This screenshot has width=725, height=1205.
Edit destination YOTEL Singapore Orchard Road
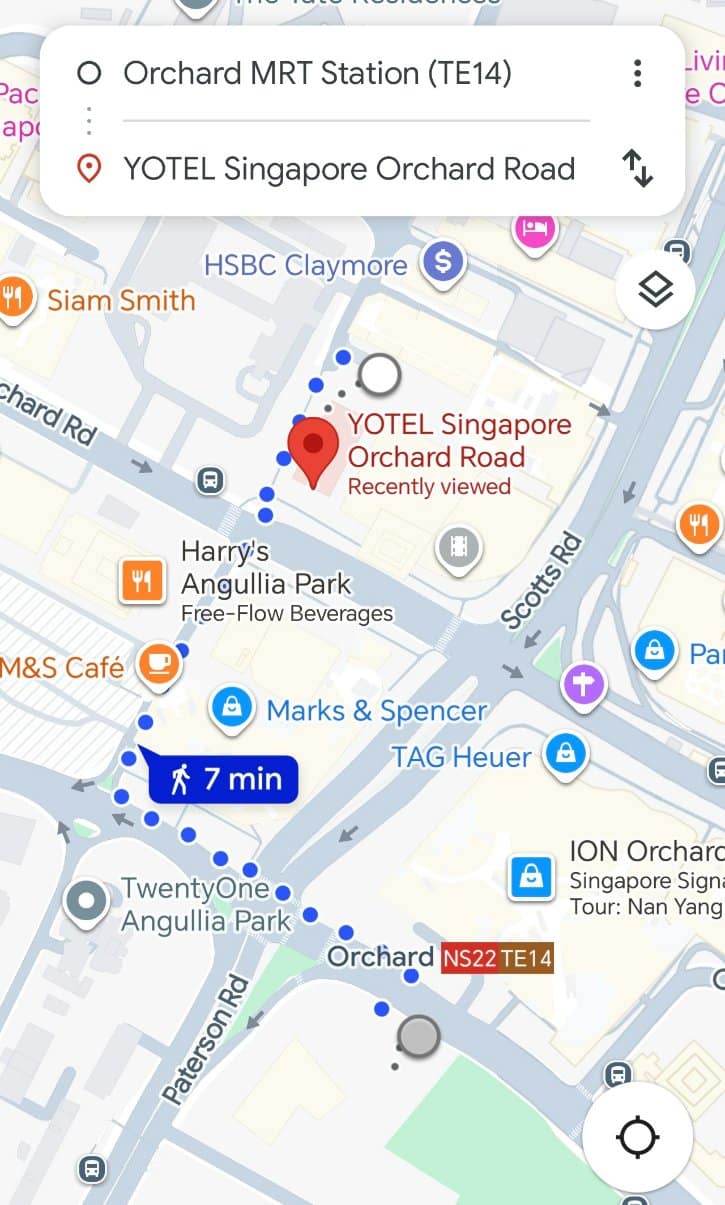tap(348, 168)
